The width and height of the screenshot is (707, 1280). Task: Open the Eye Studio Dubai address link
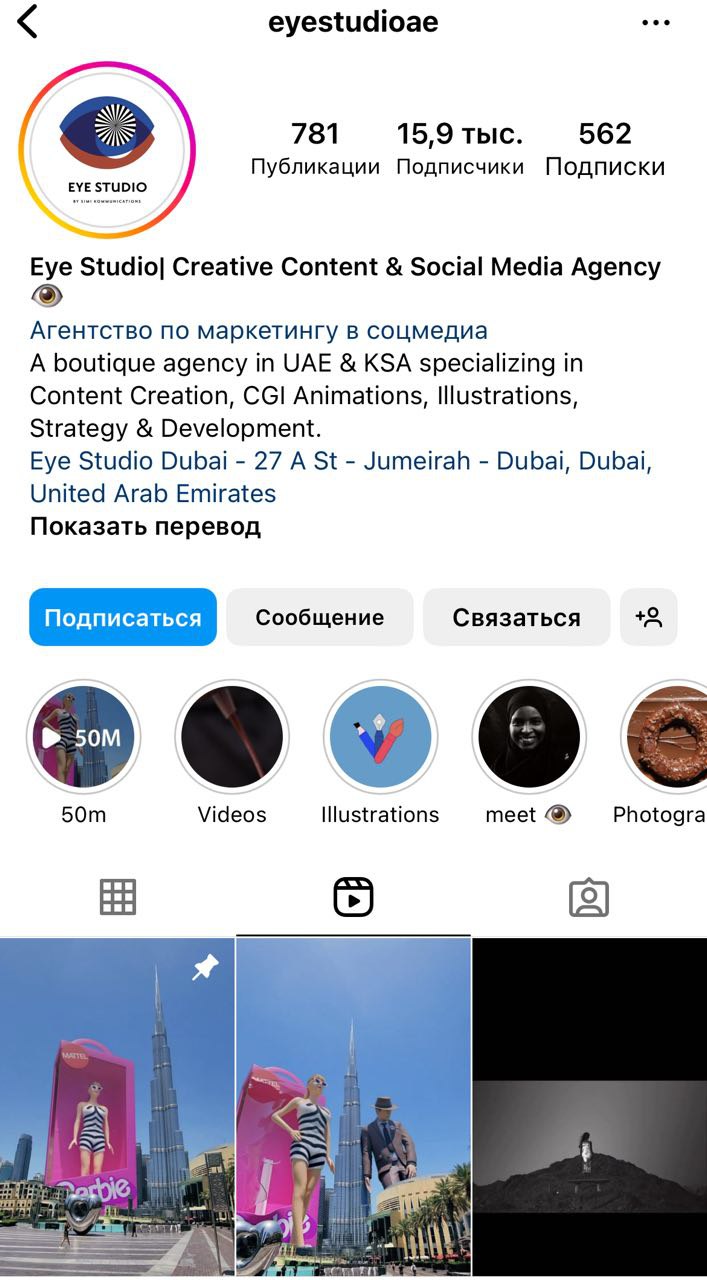[340, 477]
